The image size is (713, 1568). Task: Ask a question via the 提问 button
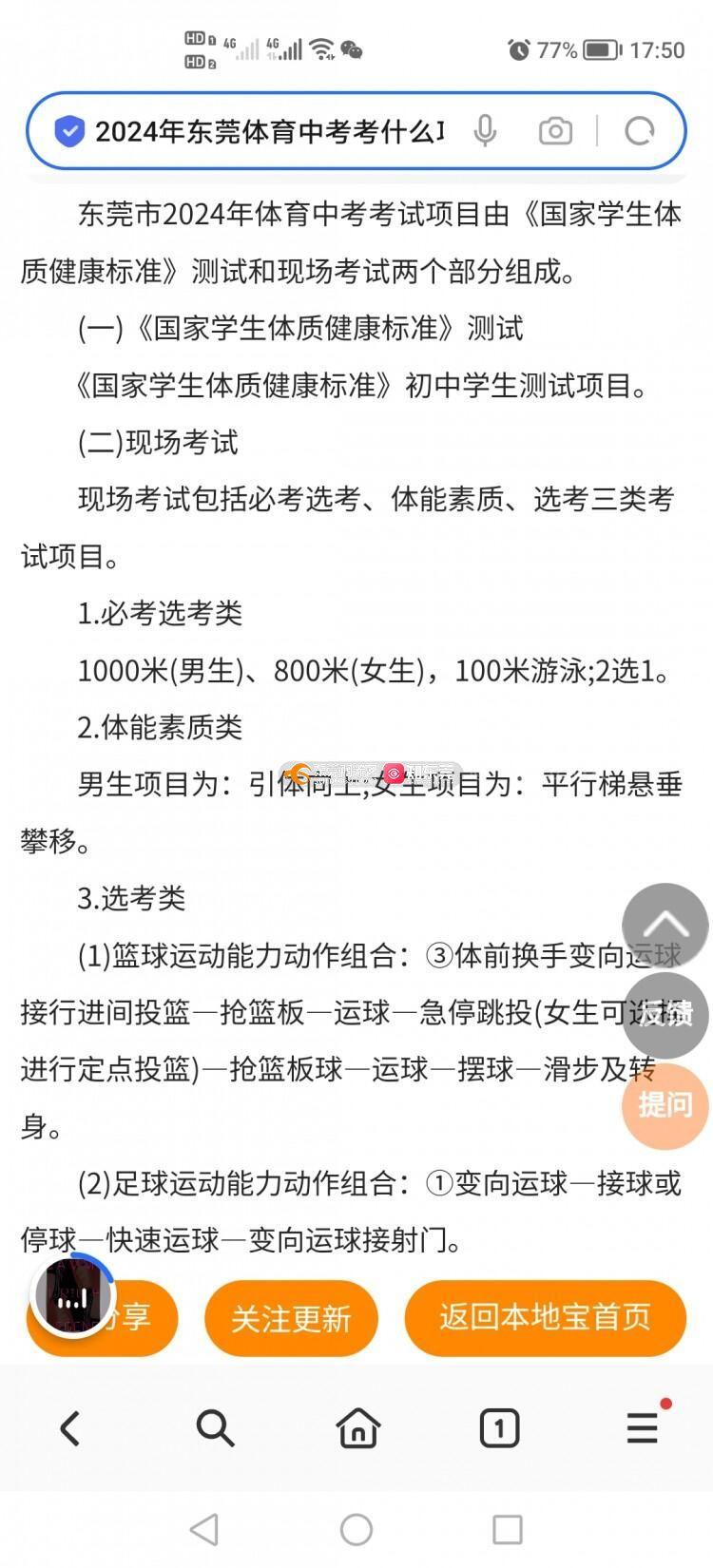tap(665, 1104)
